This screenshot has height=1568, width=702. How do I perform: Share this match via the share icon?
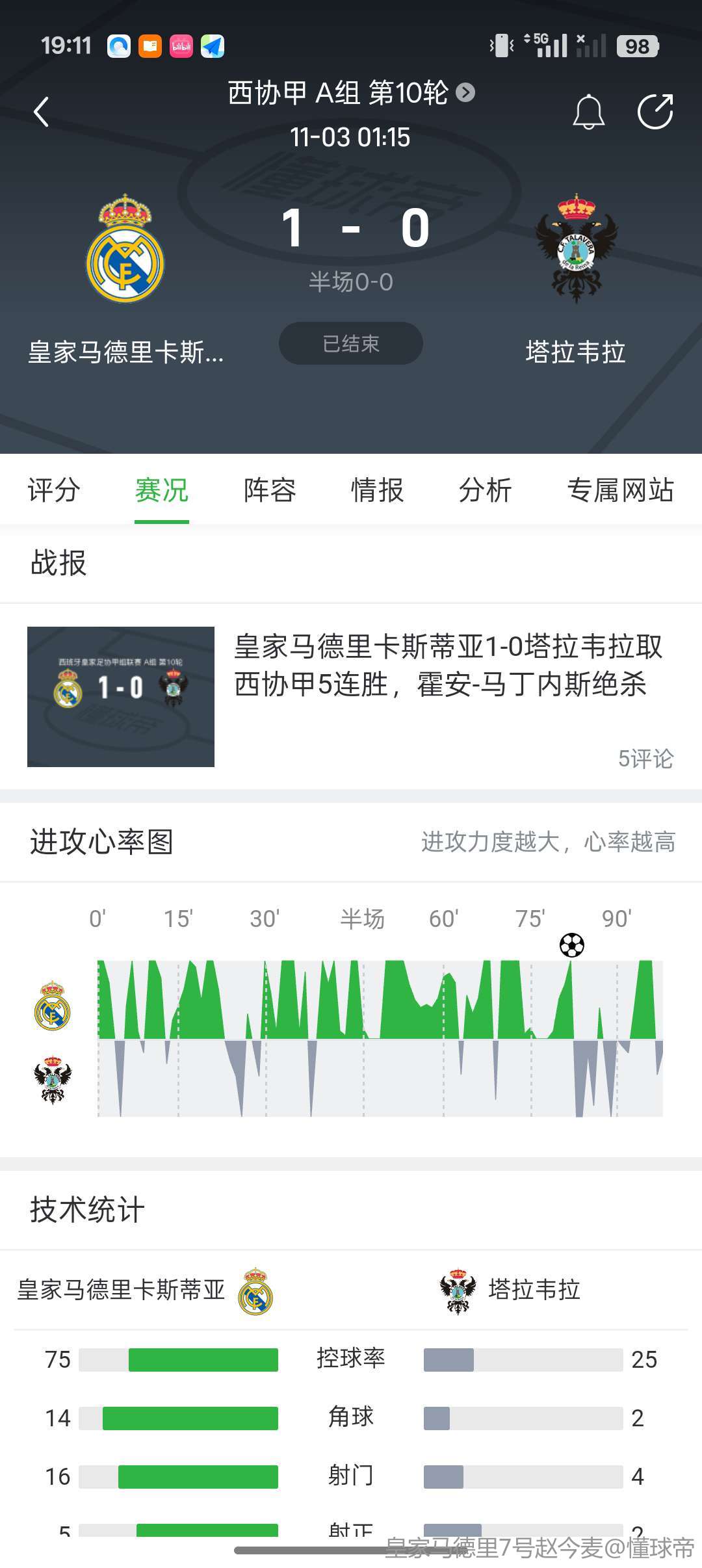pyautogui.click(x=655, y=112)
